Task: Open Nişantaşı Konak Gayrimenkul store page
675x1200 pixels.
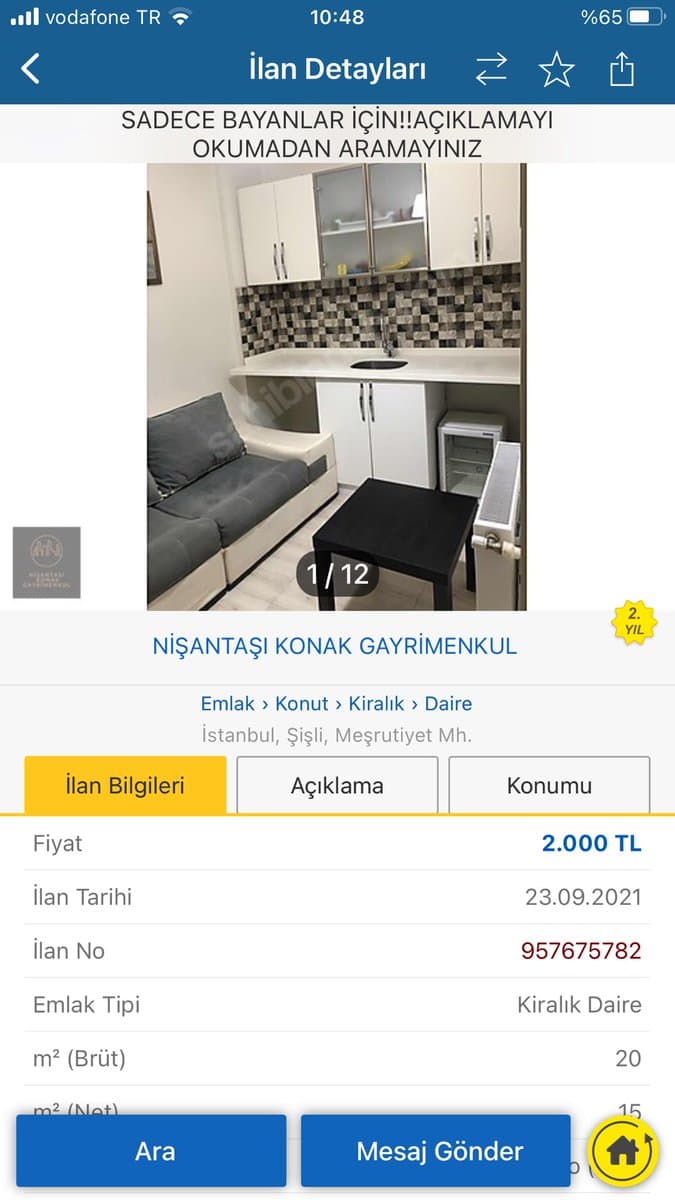Action: tap(335, 646)
